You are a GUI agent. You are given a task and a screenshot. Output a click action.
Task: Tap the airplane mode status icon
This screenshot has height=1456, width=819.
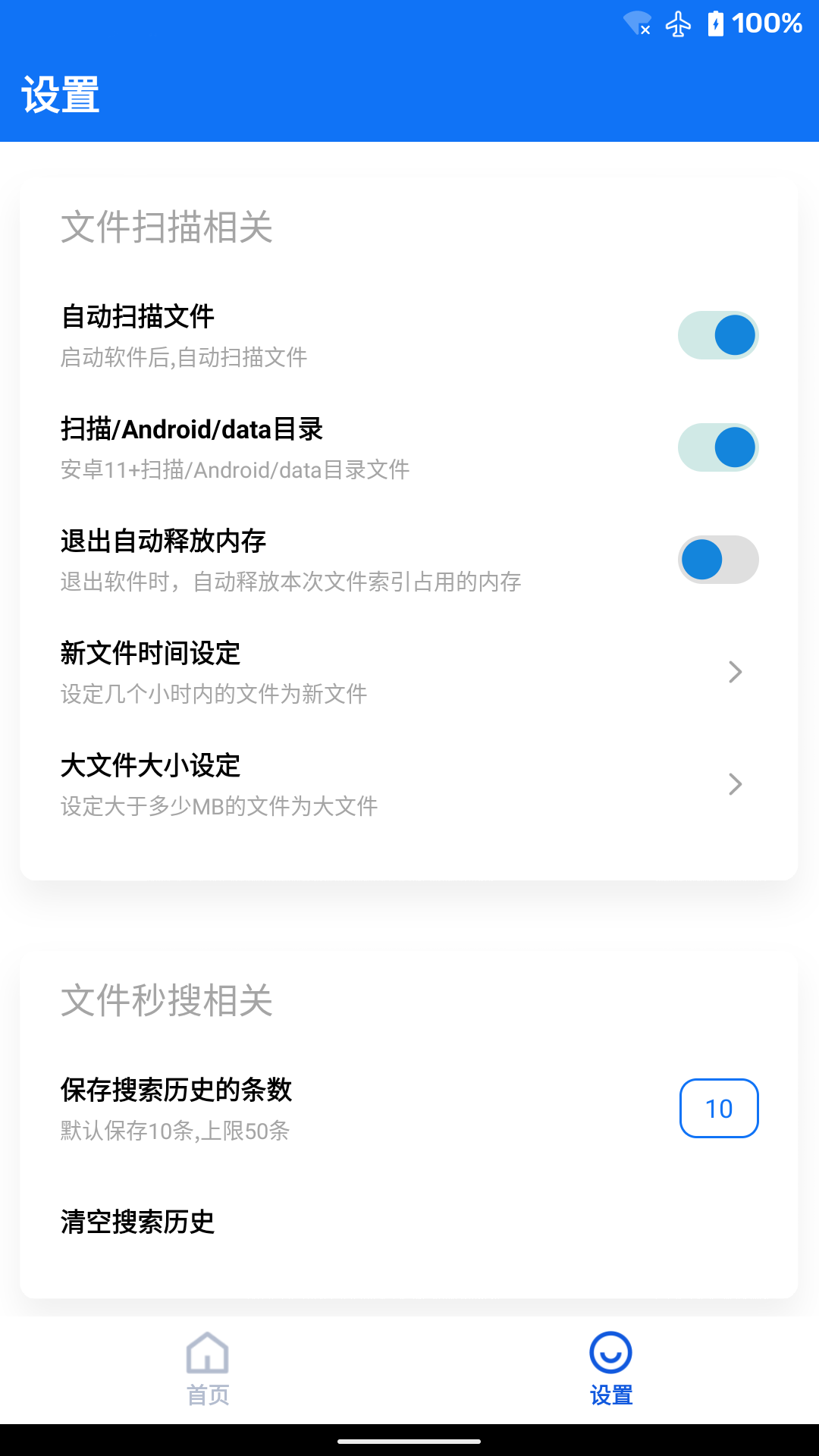(679, 23)
